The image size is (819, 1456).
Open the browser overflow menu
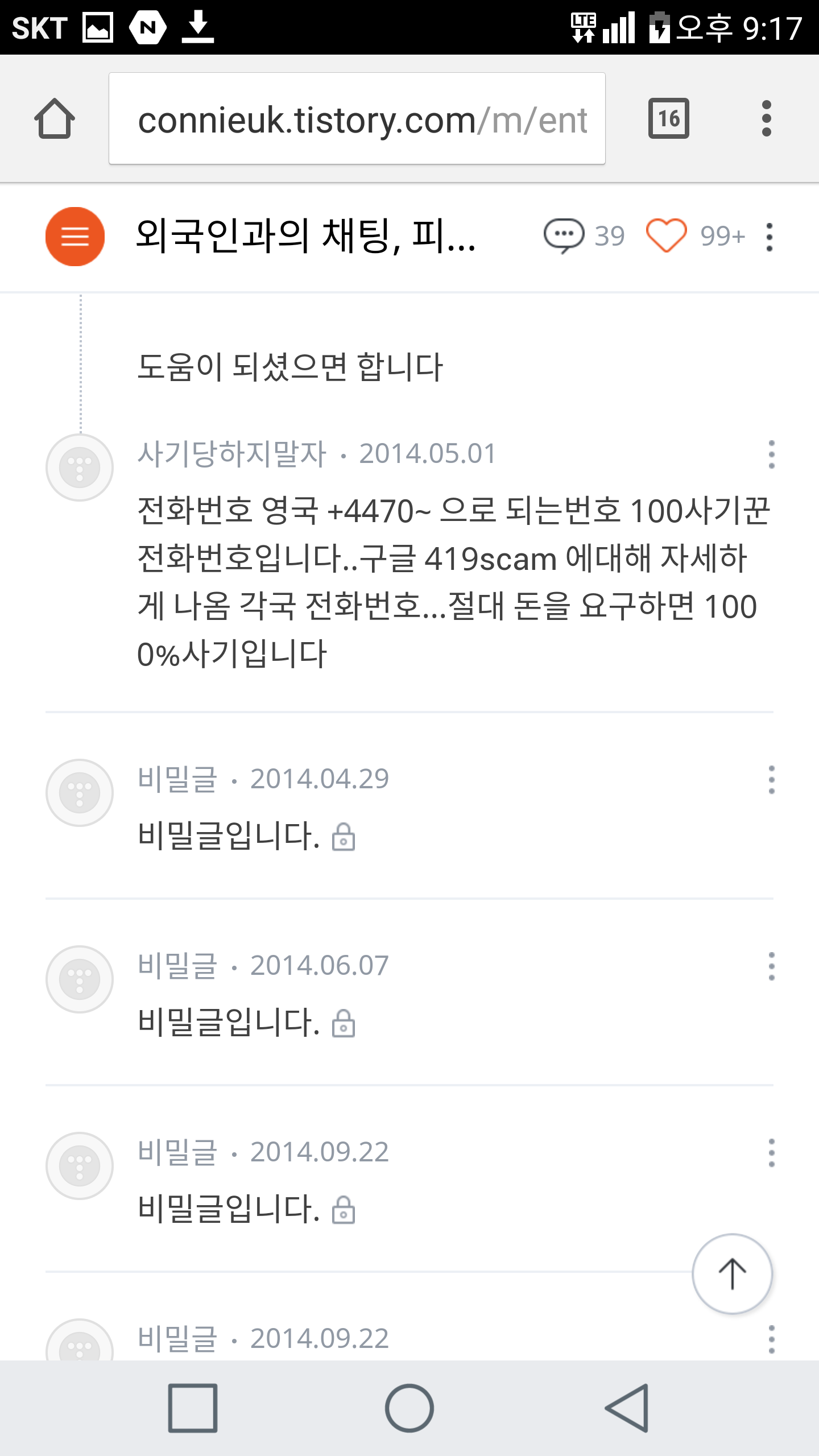coord(766,118)
